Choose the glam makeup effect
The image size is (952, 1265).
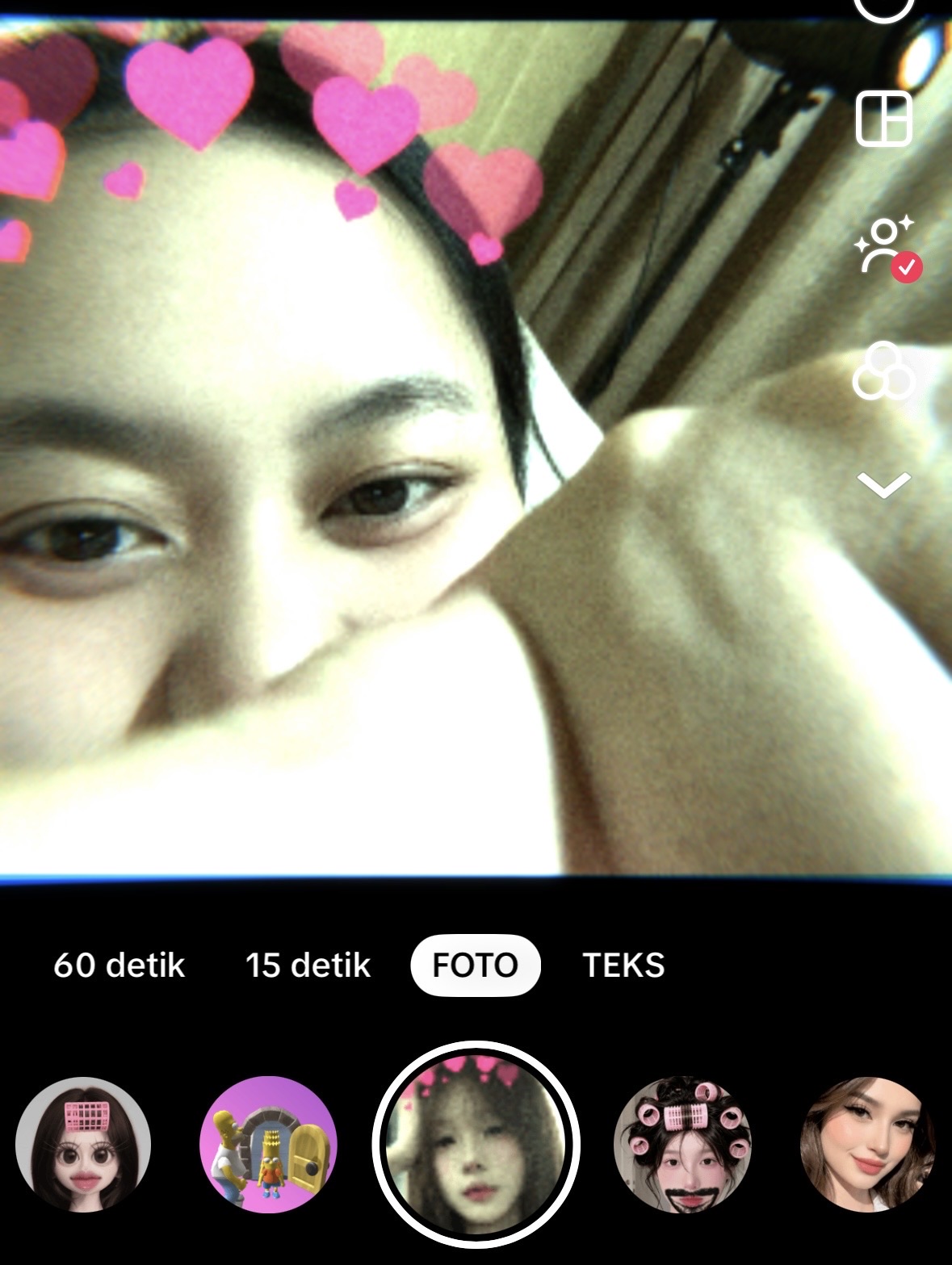click(x=868, y=1145)
